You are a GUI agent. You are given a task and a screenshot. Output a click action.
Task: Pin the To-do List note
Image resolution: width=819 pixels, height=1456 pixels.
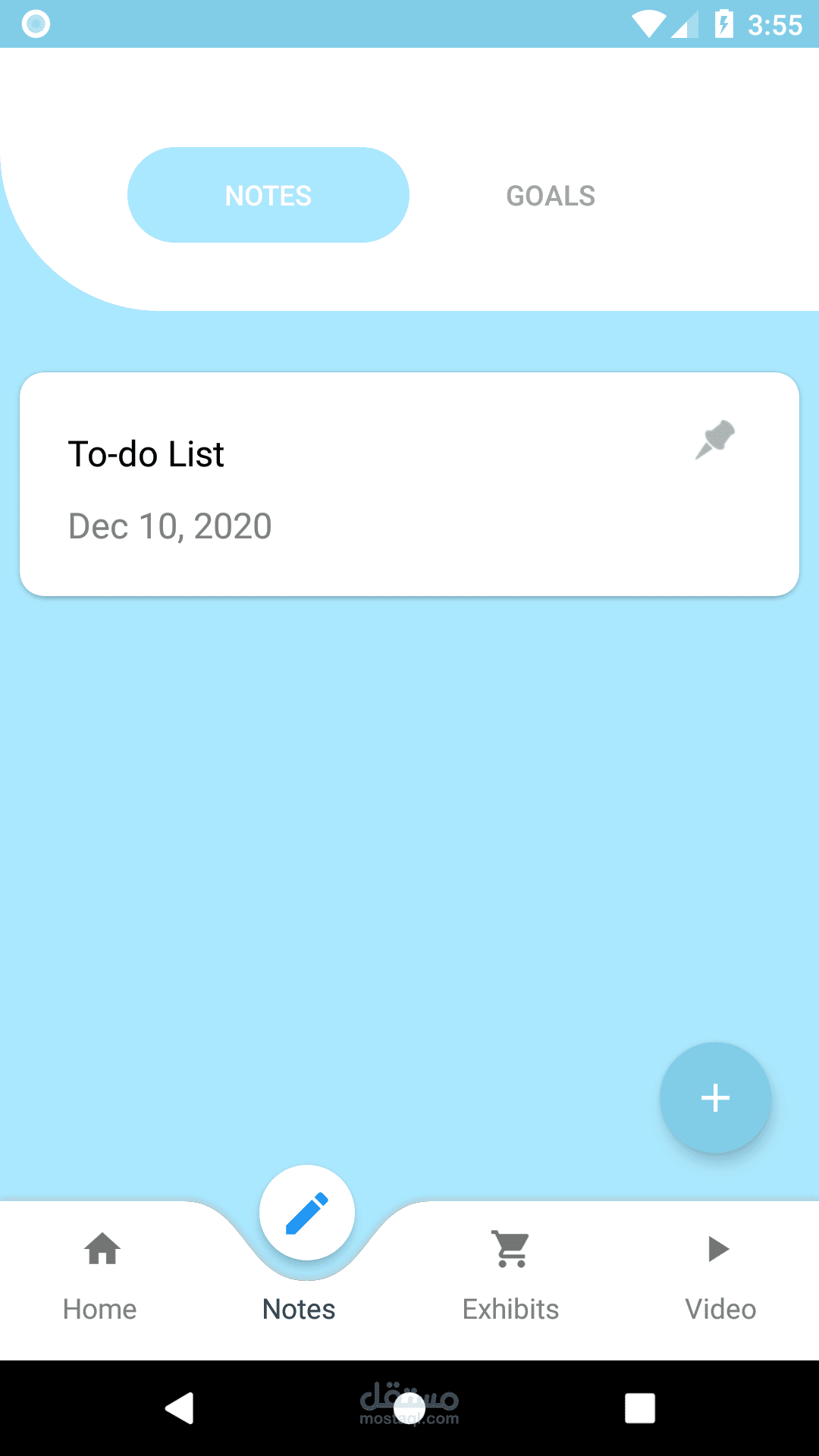pyautogui.click(x=715, y=440)
